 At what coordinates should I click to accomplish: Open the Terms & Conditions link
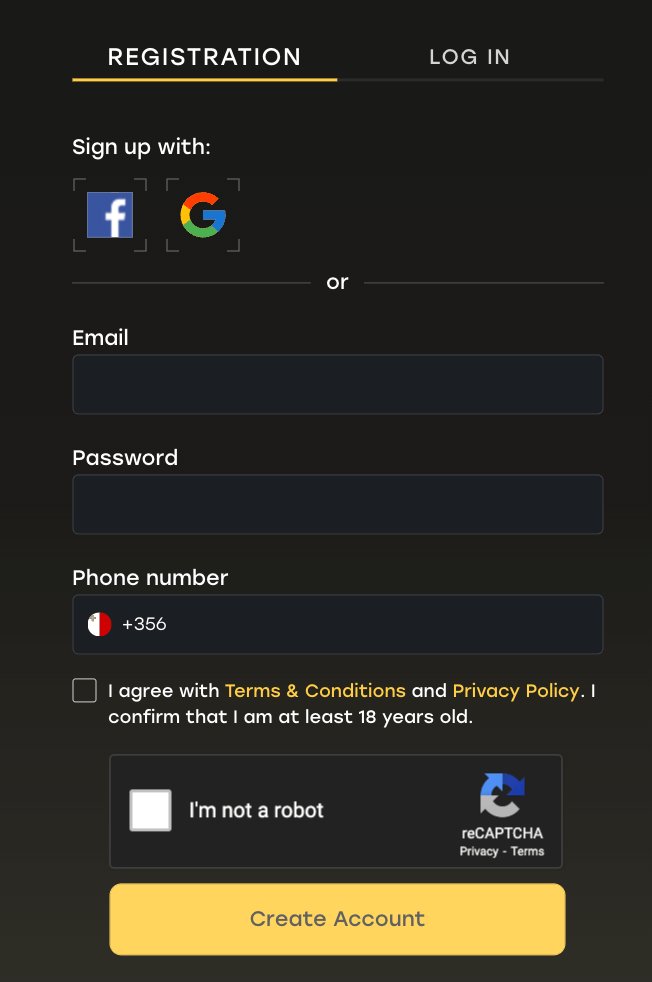tap(315, 691)
